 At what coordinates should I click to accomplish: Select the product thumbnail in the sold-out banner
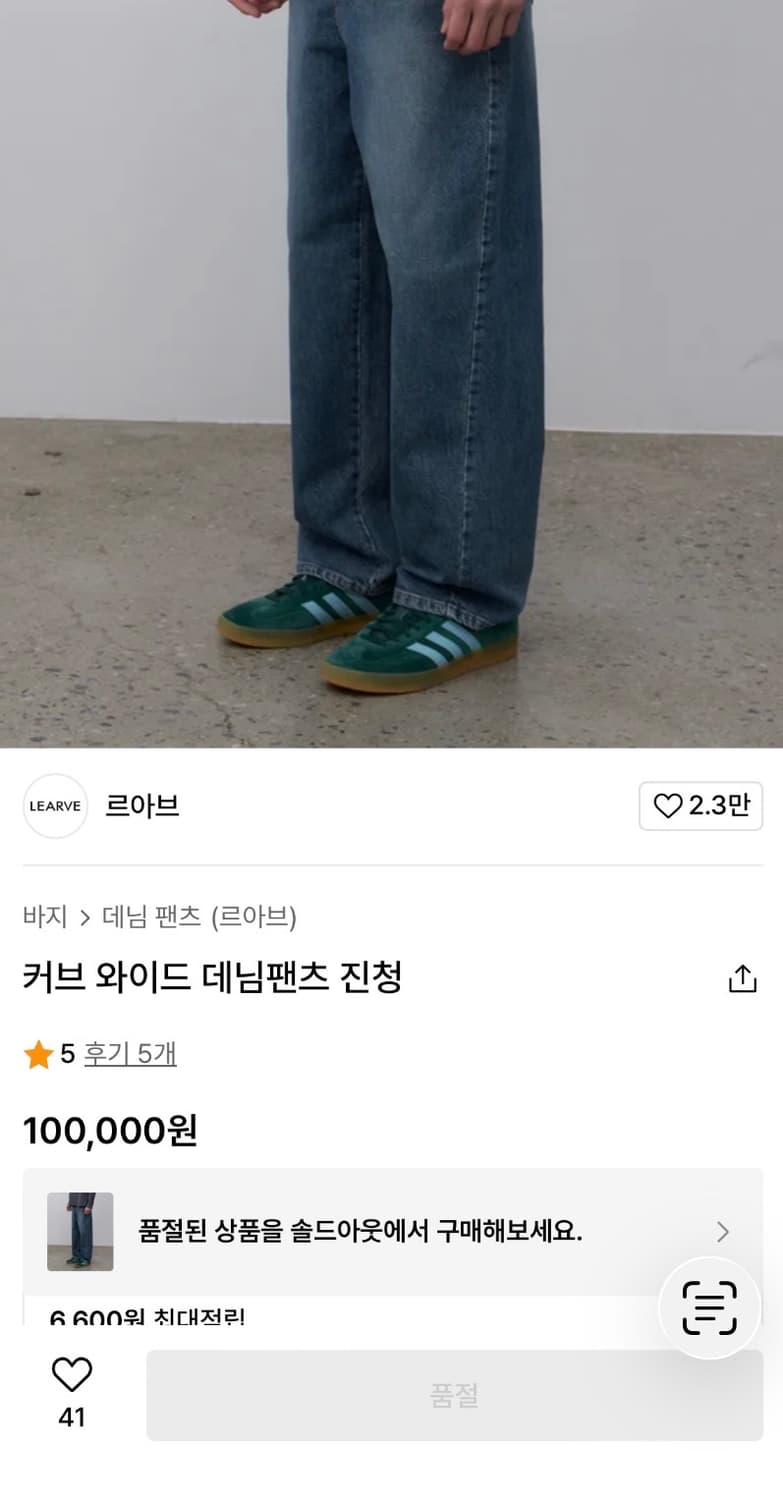79,1231
